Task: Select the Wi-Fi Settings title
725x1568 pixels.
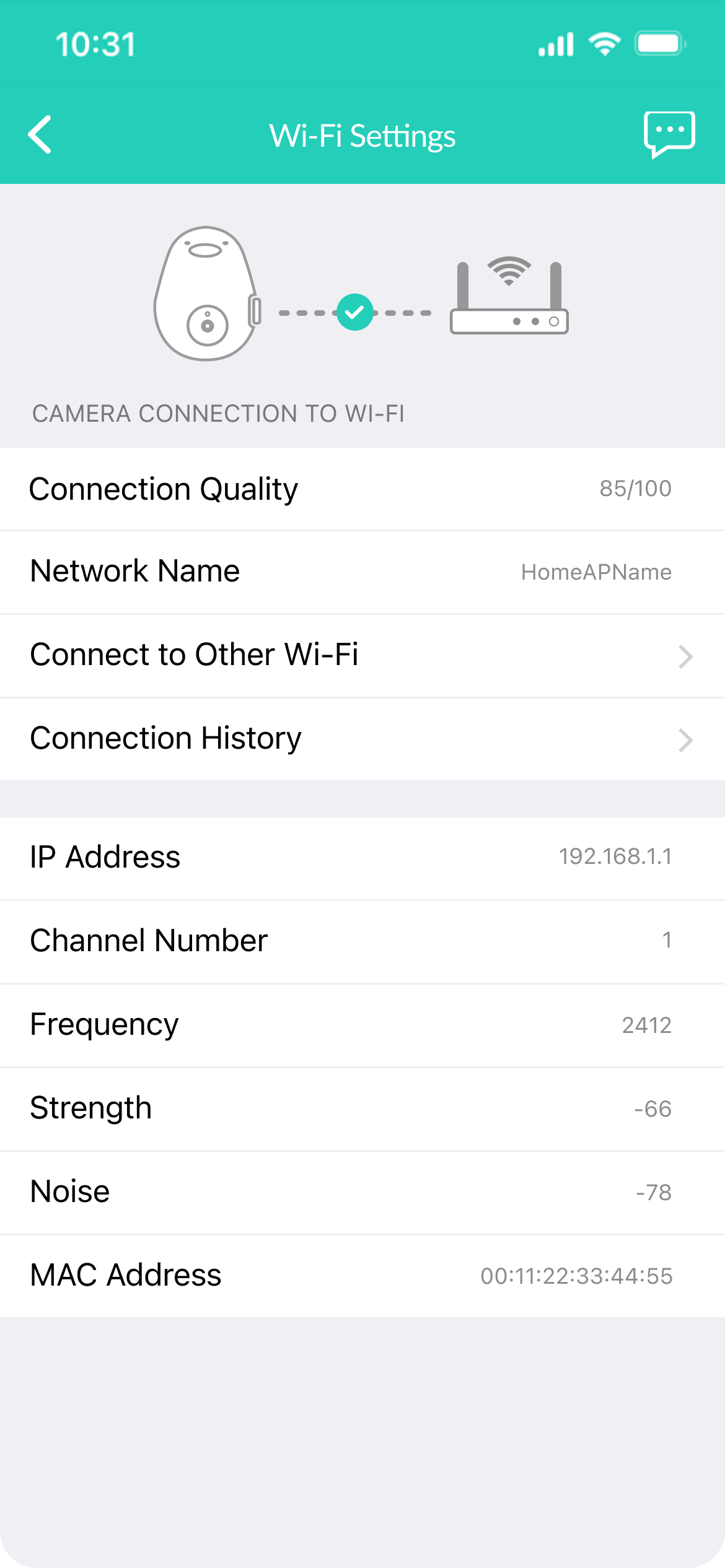Action: 361,135
